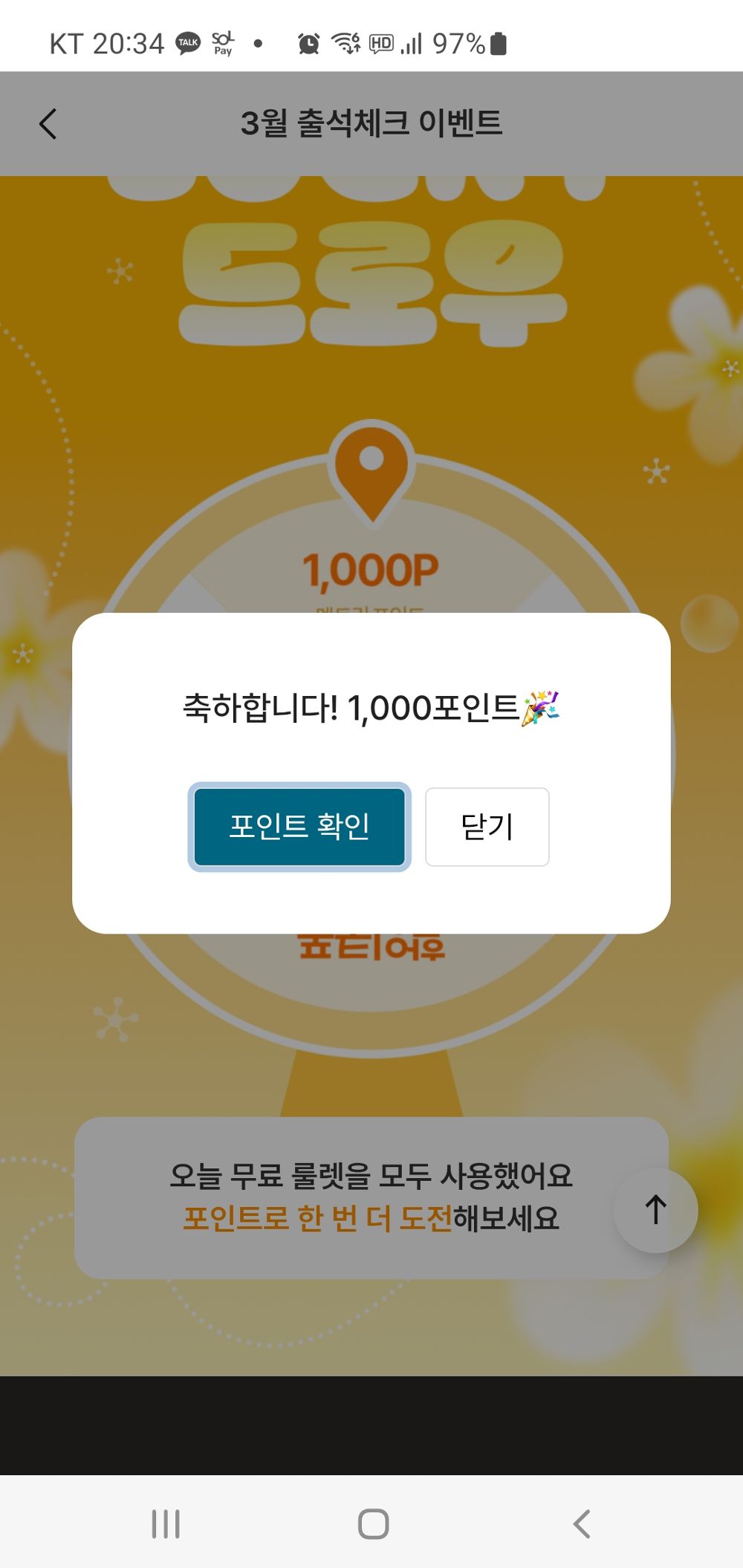
Task: Tap the back chevron in the app header
Action: pos(48,123)
